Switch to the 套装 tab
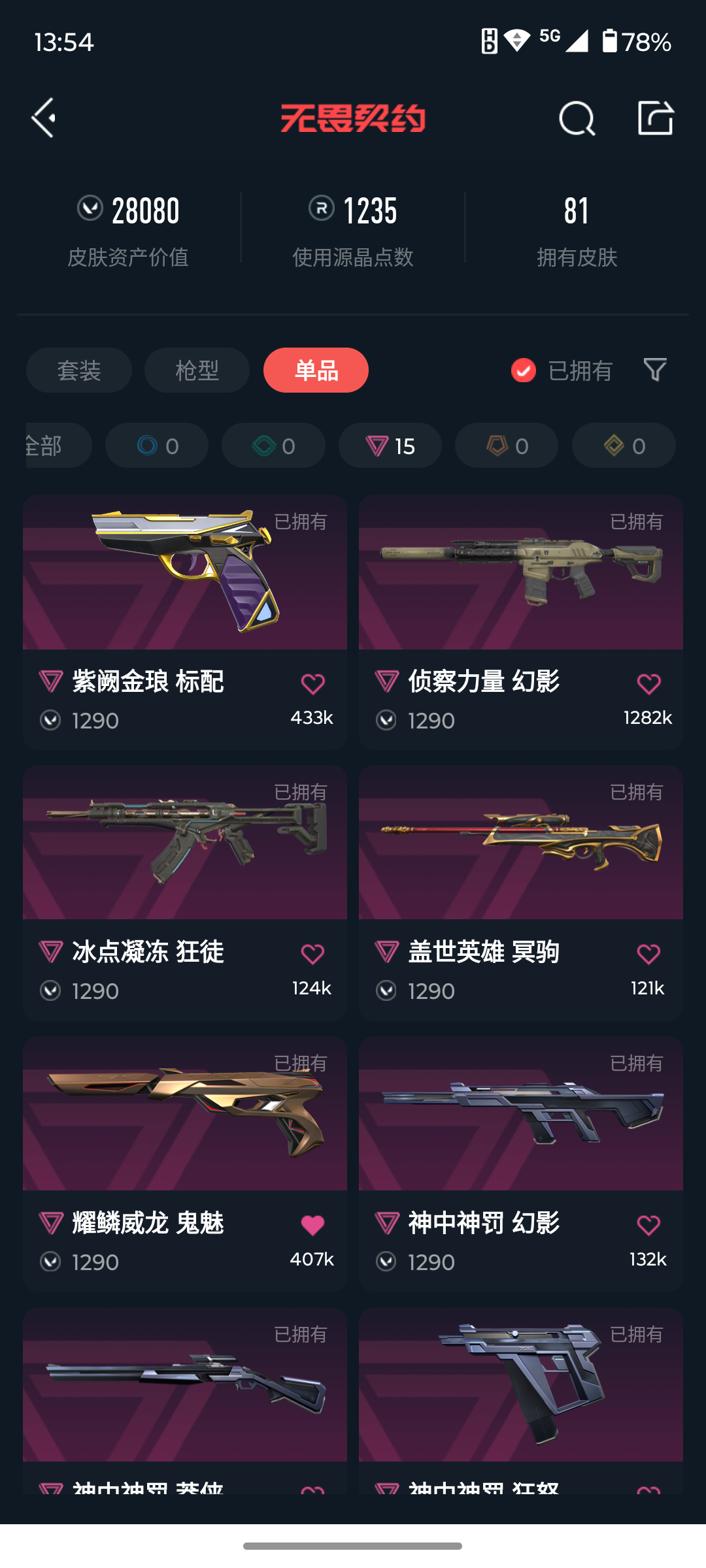This screenshot has width=706, height=1568. tap(79, 370)
